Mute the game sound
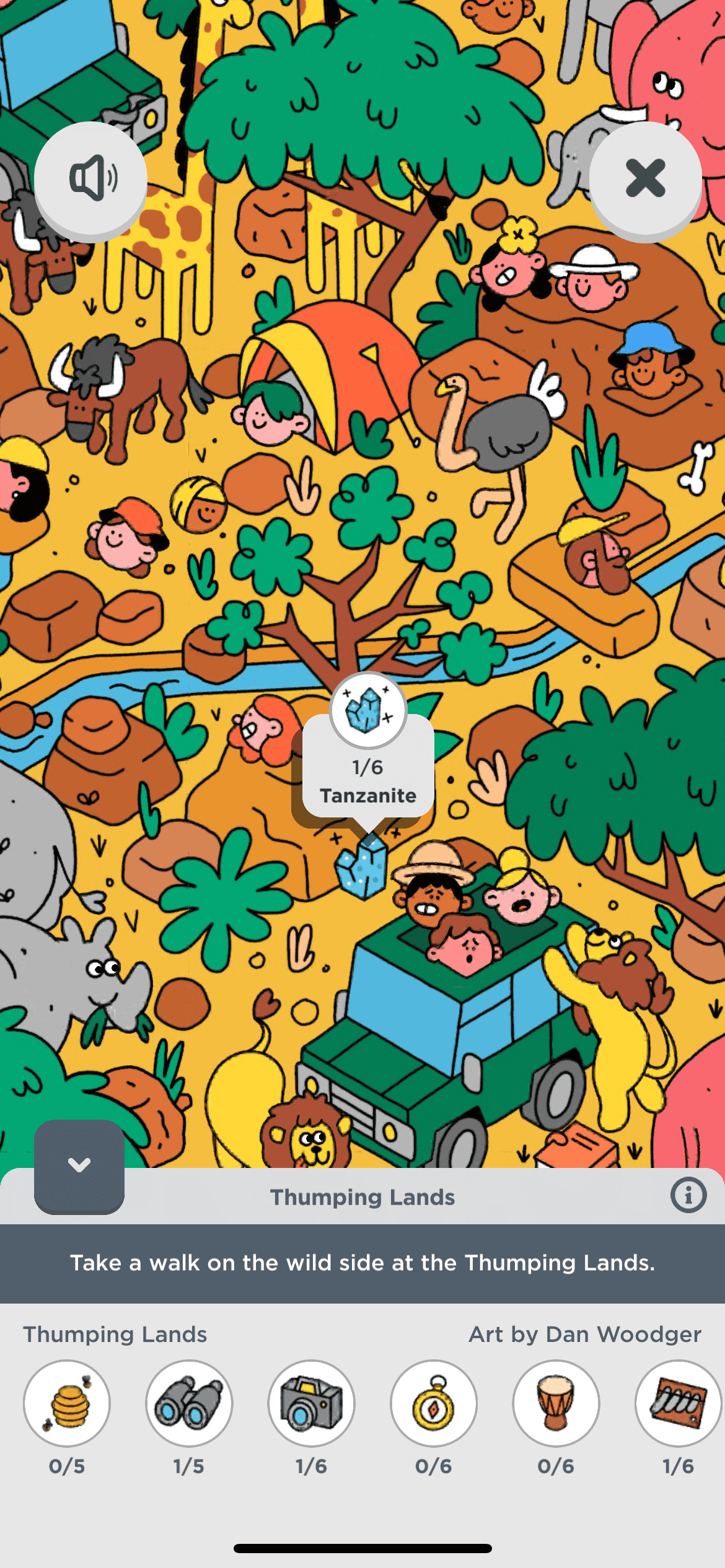Viewport: 725px width, 1568px height. pos(90,178)
